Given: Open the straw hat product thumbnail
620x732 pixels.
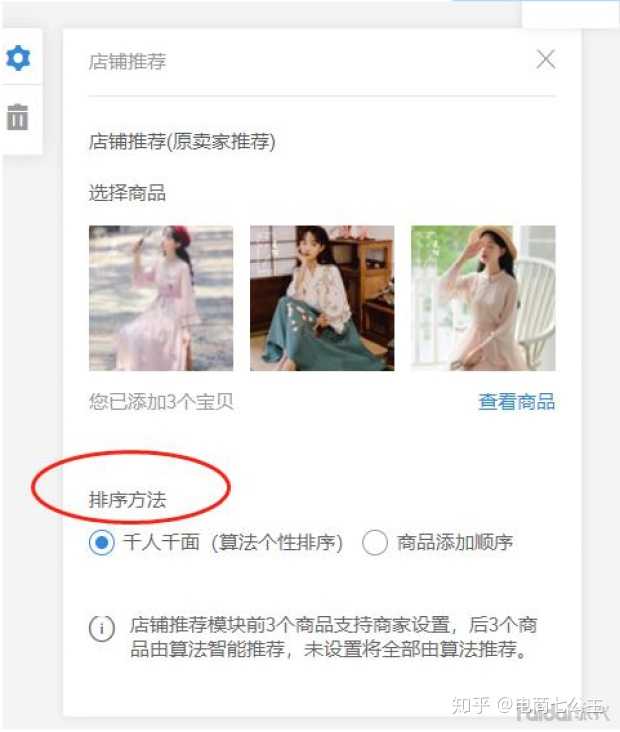Looking at the screenshot, I should tap(483, 298).
